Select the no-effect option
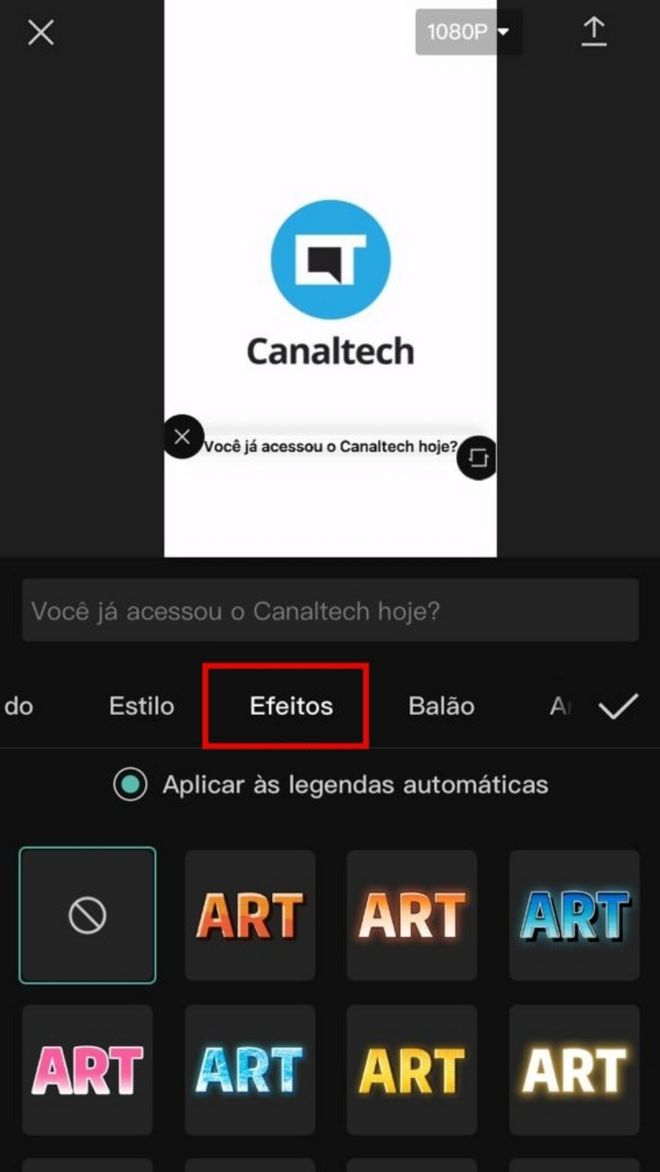This screenshot has width=660, height=1172. [88, 915]
